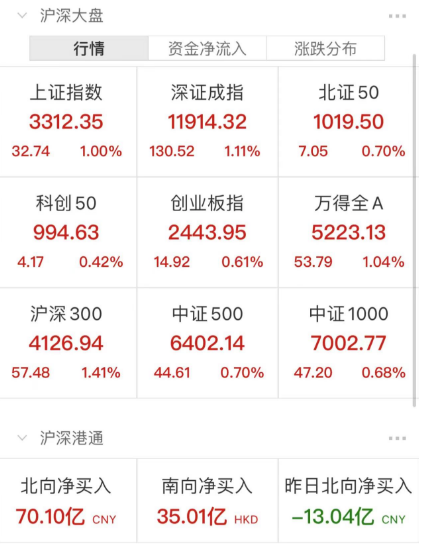The width and height of the screenshot is (424, 546).
Task: Open the 万得全A index card
Action: pos(346,232)
